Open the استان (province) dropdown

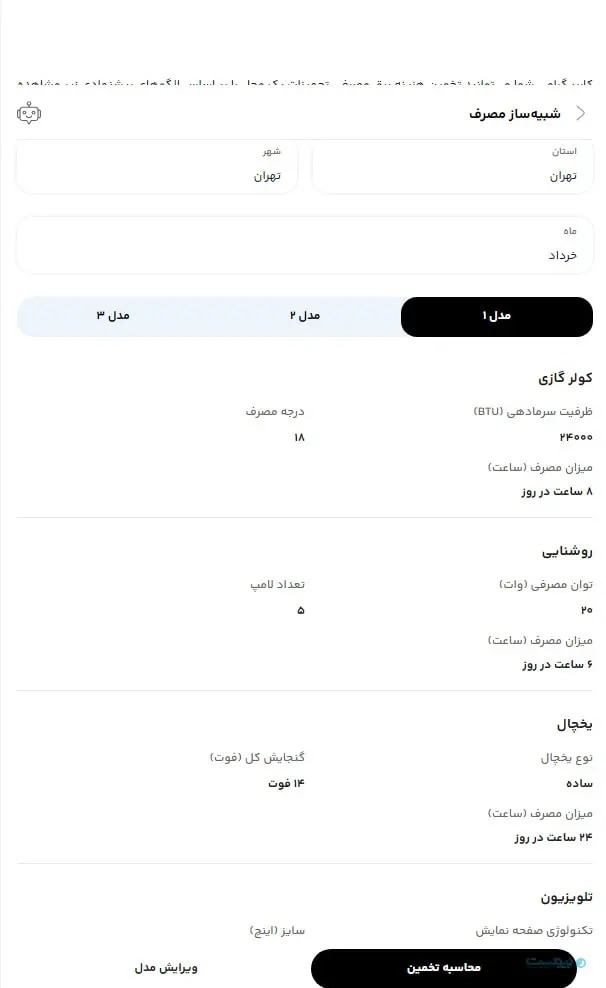click(452, 166)
